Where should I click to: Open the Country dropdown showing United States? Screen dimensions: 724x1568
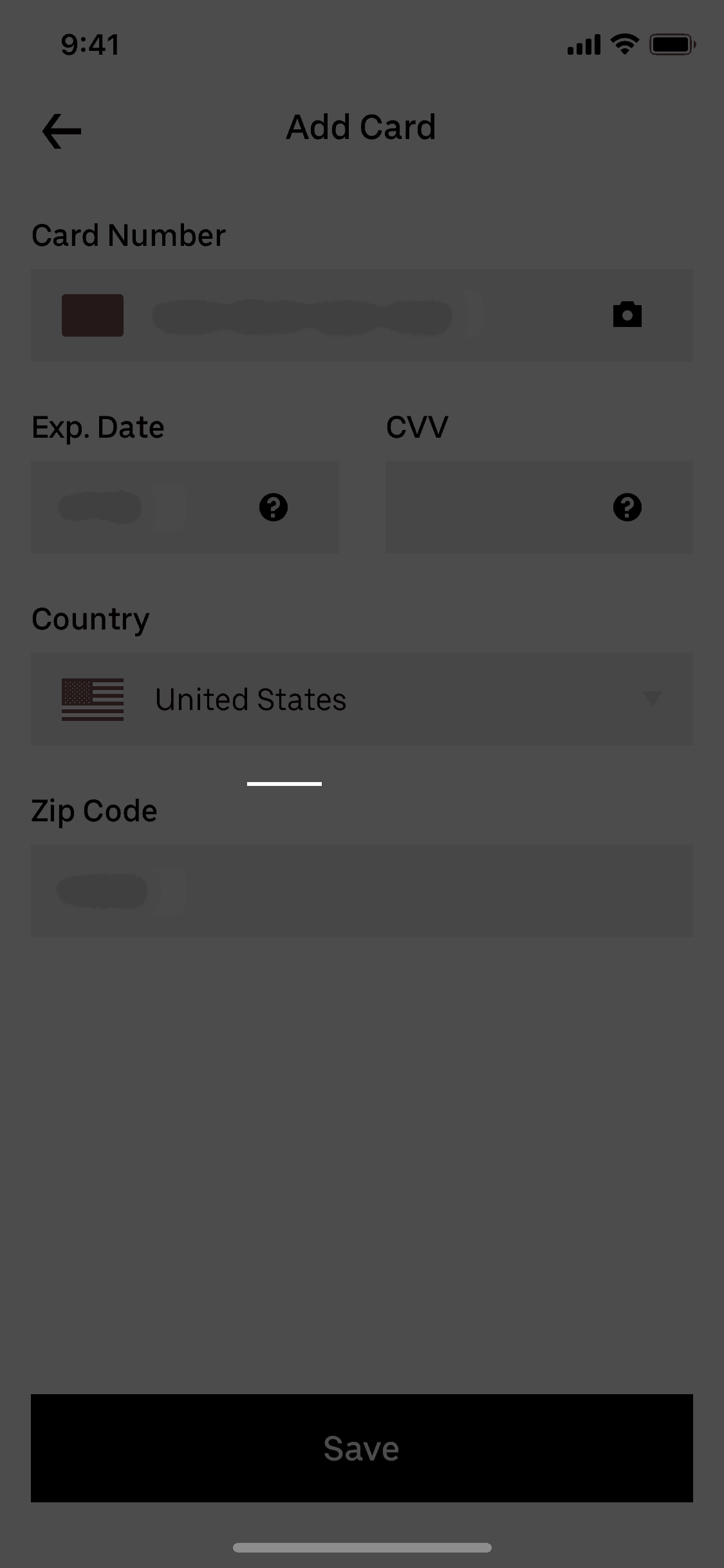point(362,699)
